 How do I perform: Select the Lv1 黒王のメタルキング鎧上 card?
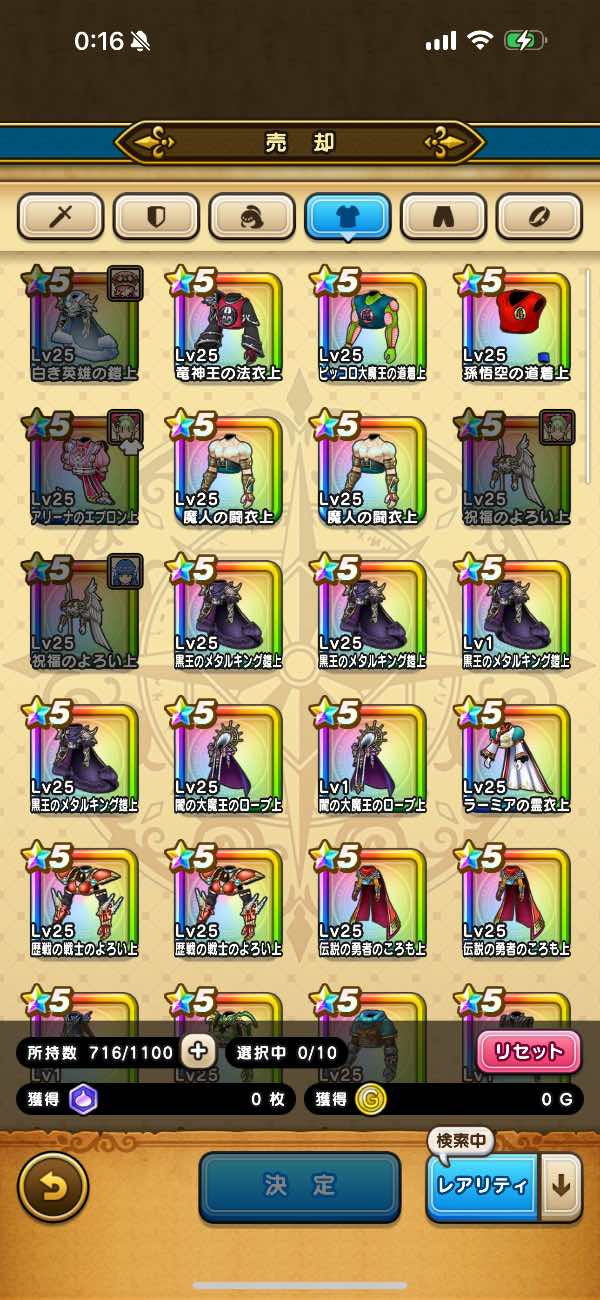(516, 613)
